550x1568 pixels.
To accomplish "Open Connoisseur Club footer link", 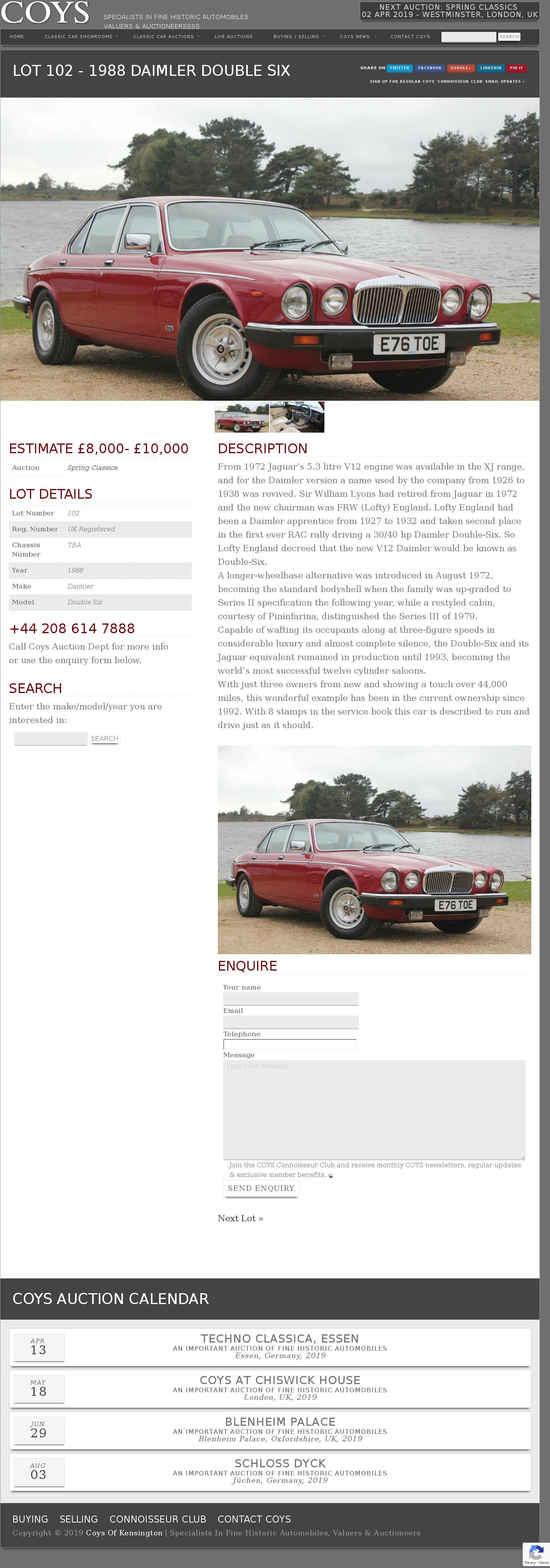I will click(x=158, y=1519).
